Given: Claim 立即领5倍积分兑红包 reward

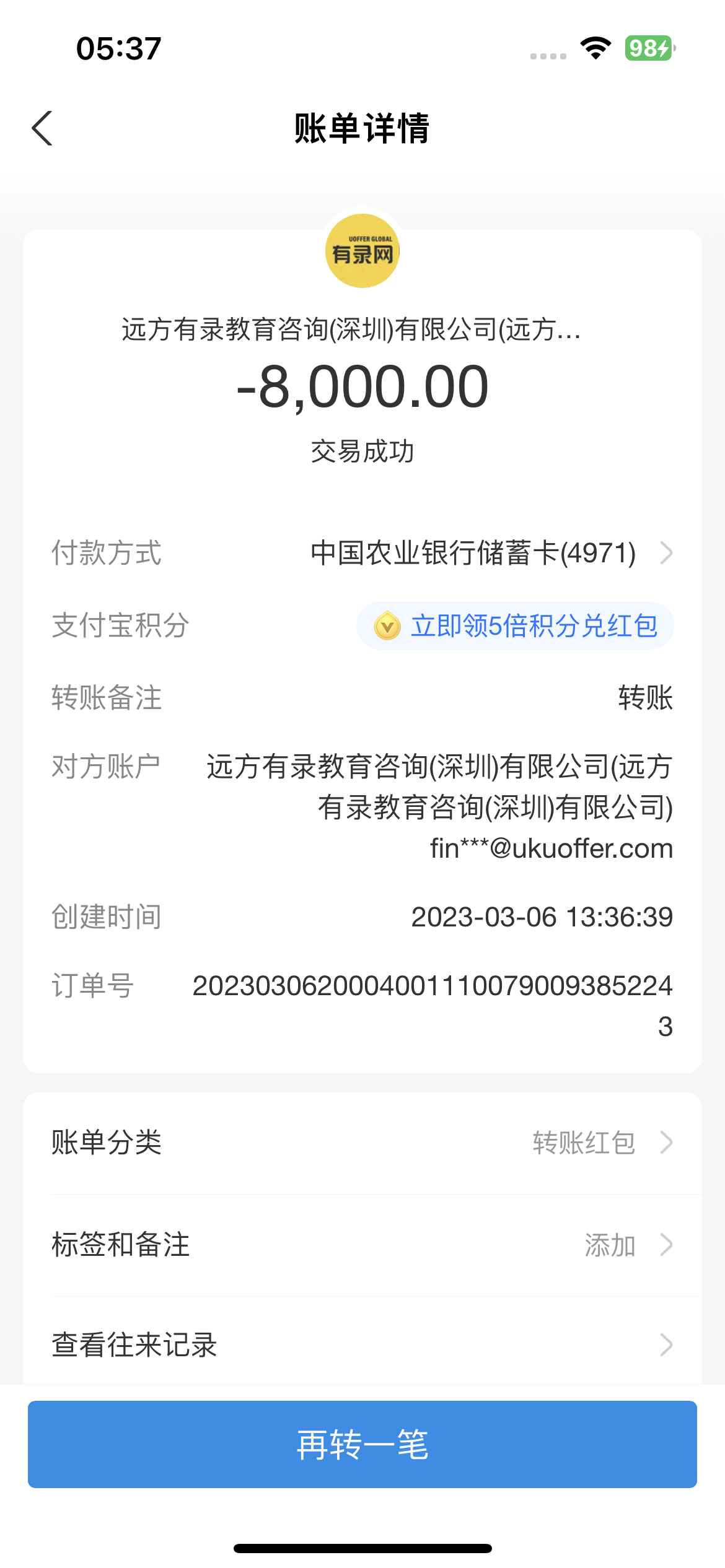Looking at the screenshot, I should 516,625.
